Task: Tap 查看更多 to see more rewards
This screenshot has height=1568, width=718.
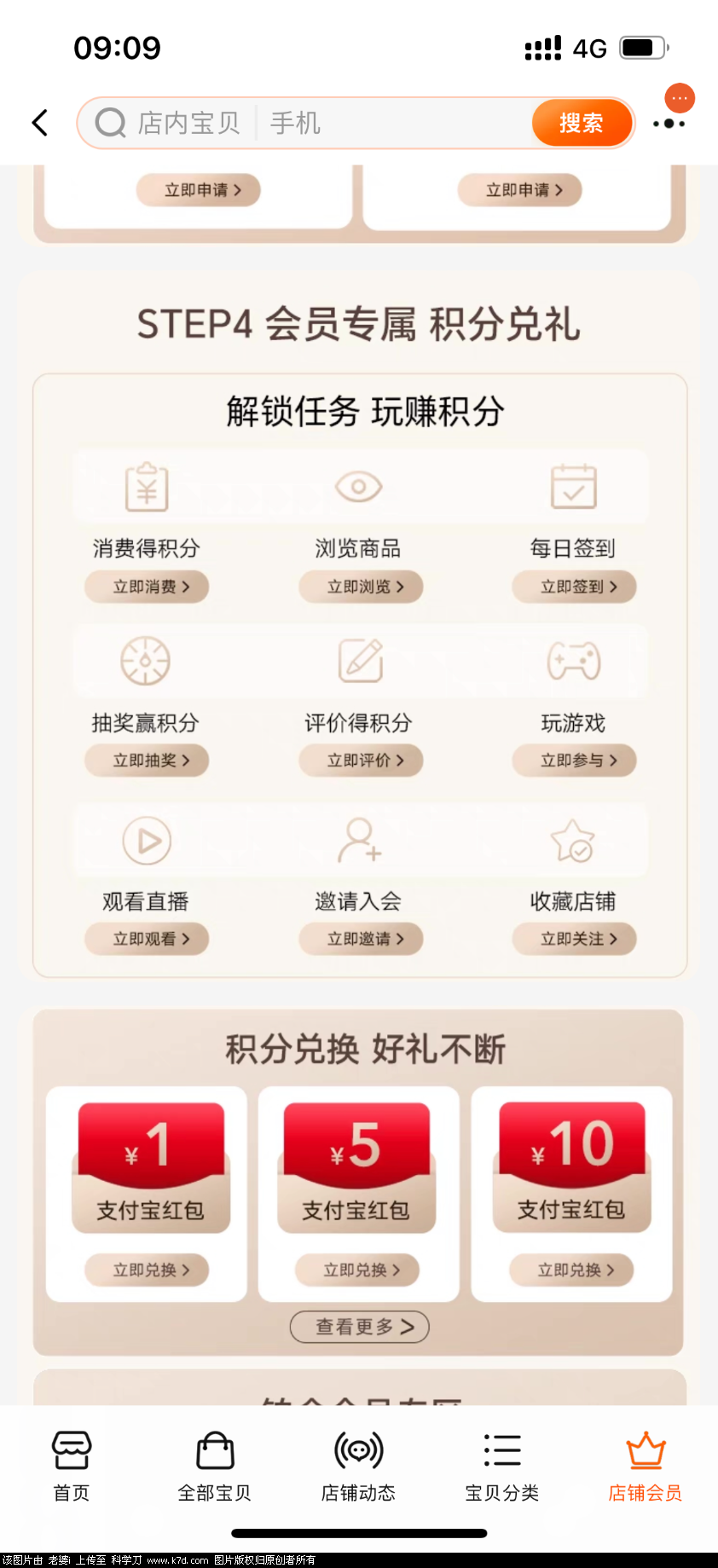Action: coord(359,1327)
